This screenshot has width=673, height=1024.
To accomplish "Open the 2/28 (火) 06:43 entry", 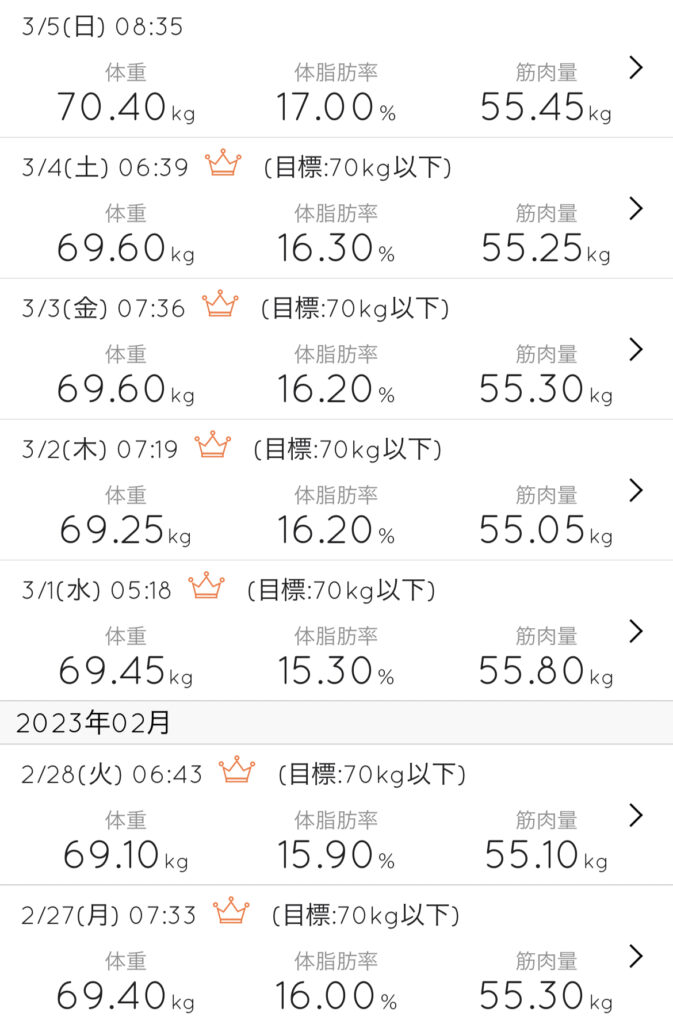I will click(635, 816).
